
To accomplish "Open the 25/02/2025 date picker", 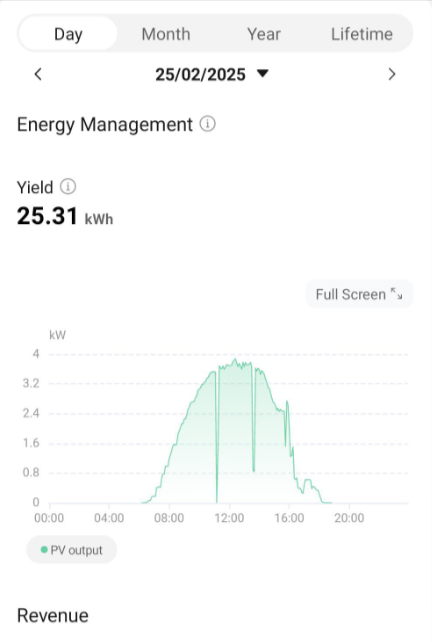I will click(x=212, y=75).
